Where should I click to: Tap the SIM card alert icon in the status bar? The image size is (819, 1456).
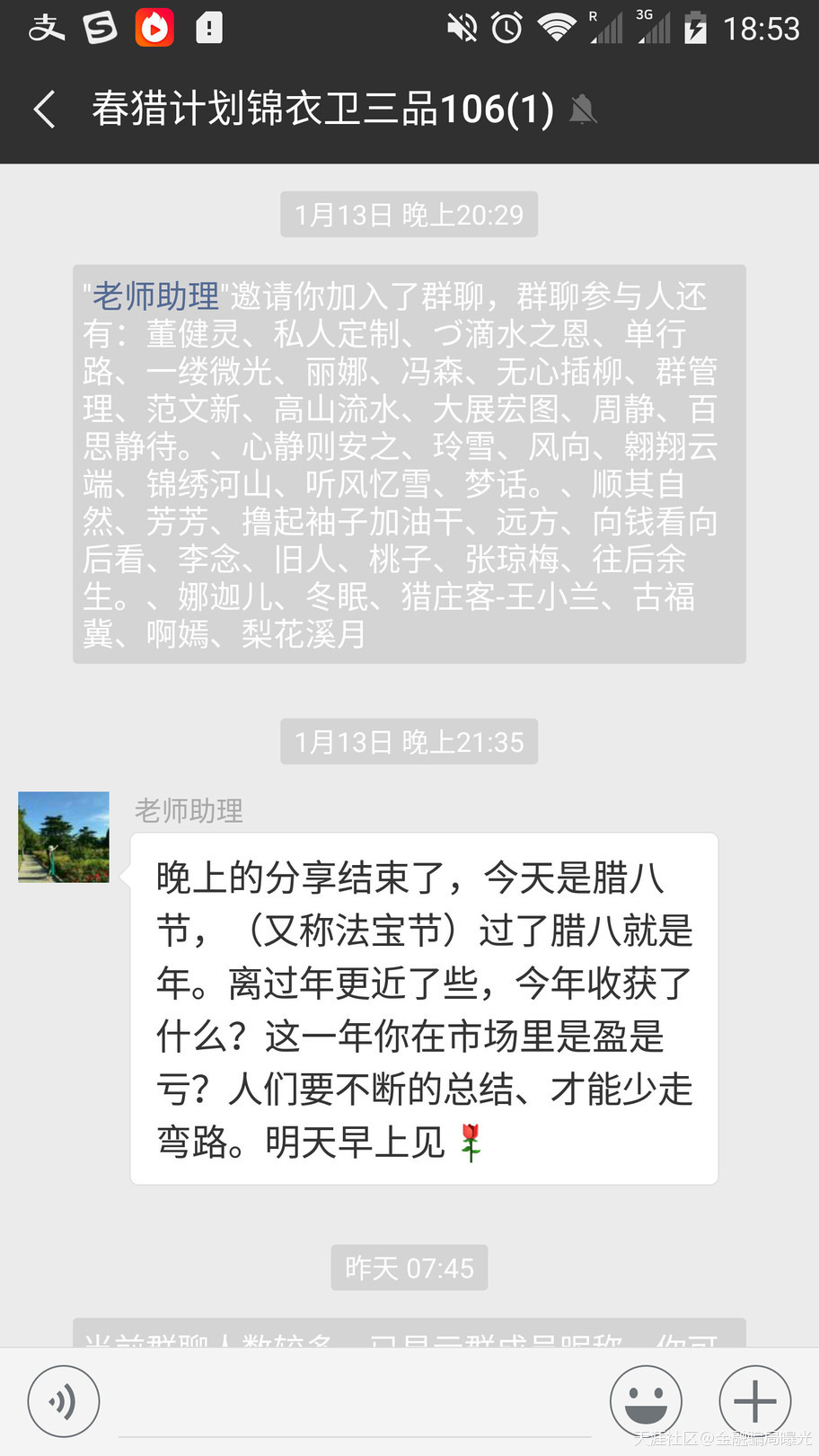[208, 27]
